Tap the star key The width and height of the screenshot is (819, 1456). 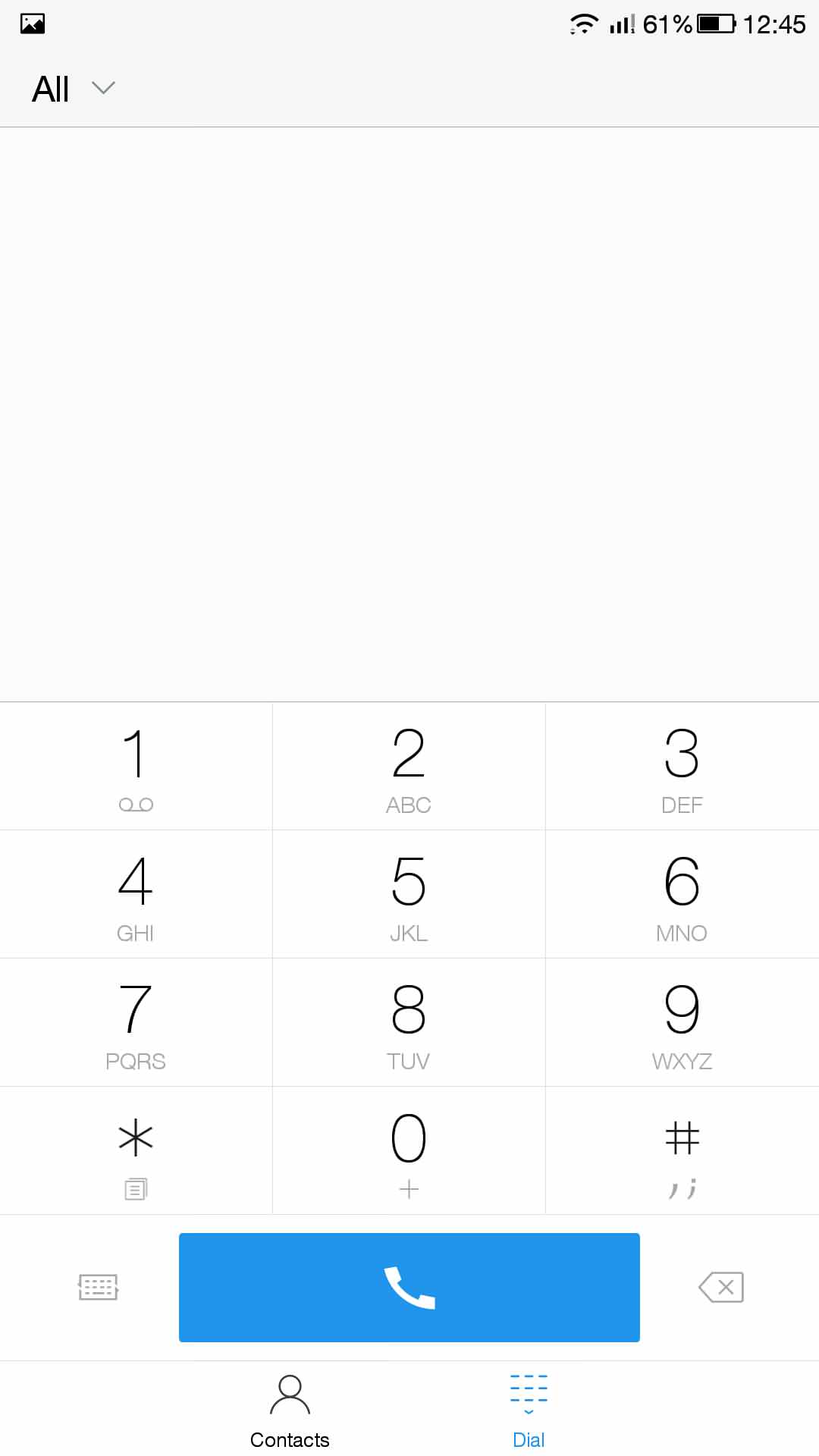click(136, 1150)
